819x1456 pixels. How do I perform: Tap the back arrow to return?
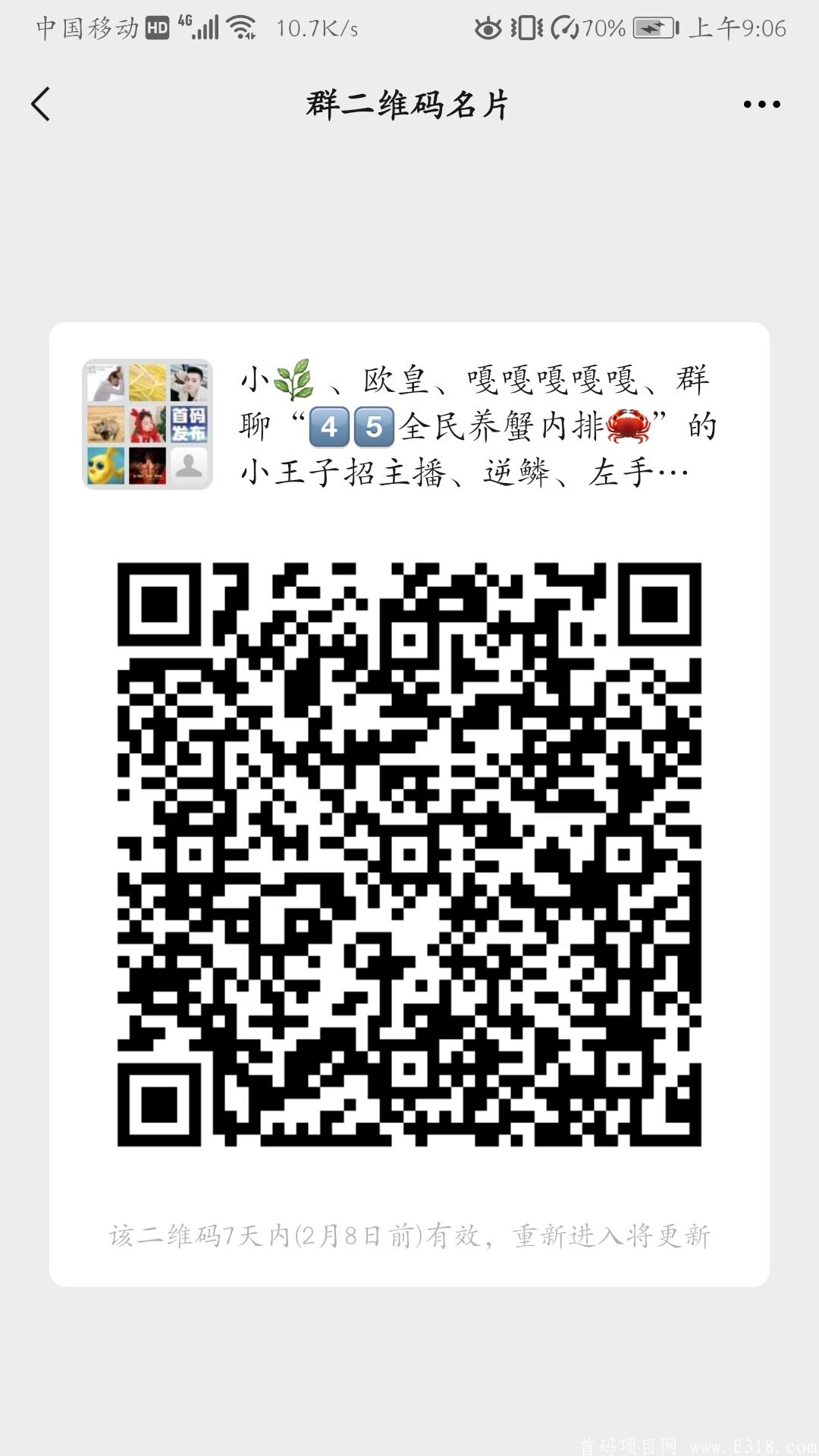(x=41, y=105)
